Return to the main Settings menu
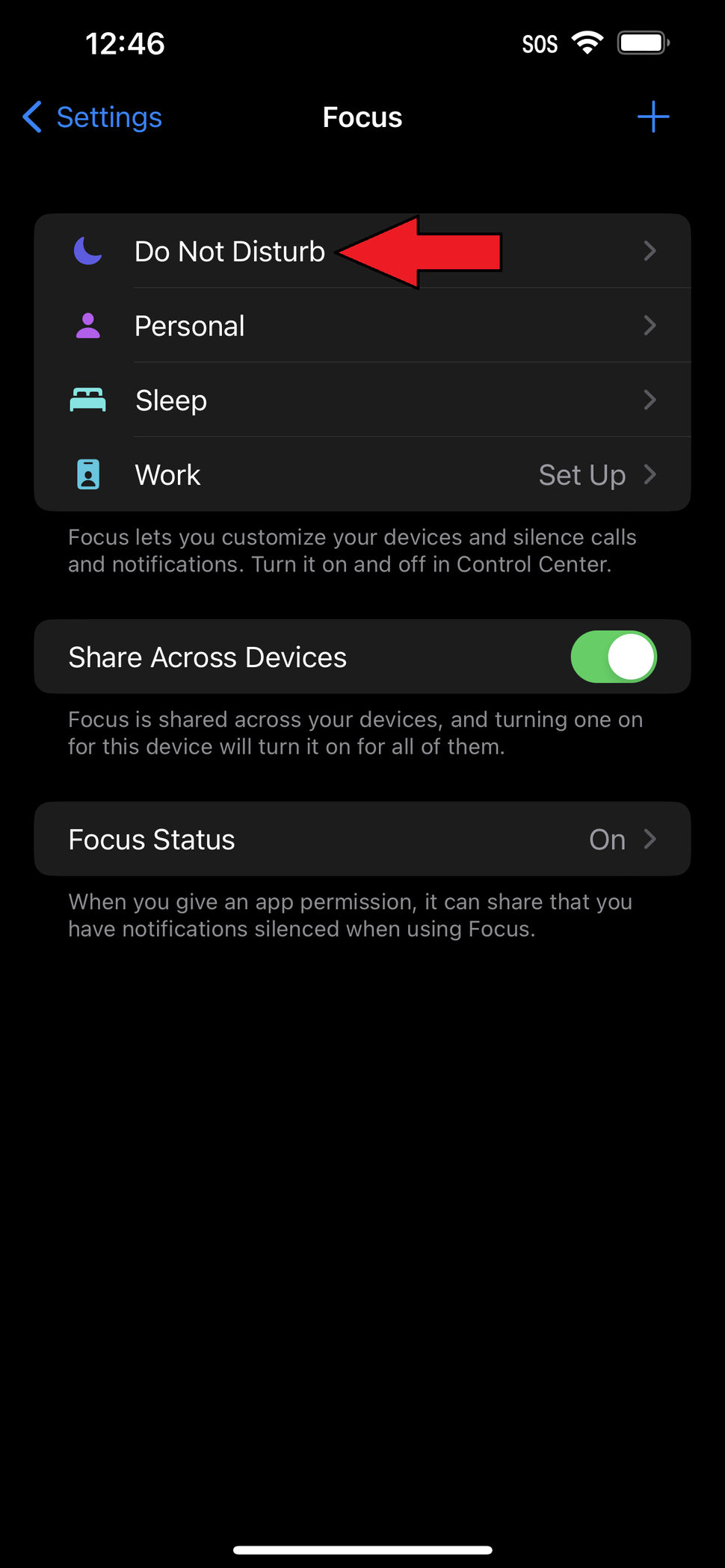The width and height of the screenshot is (725, 1568). coord(90,117)
